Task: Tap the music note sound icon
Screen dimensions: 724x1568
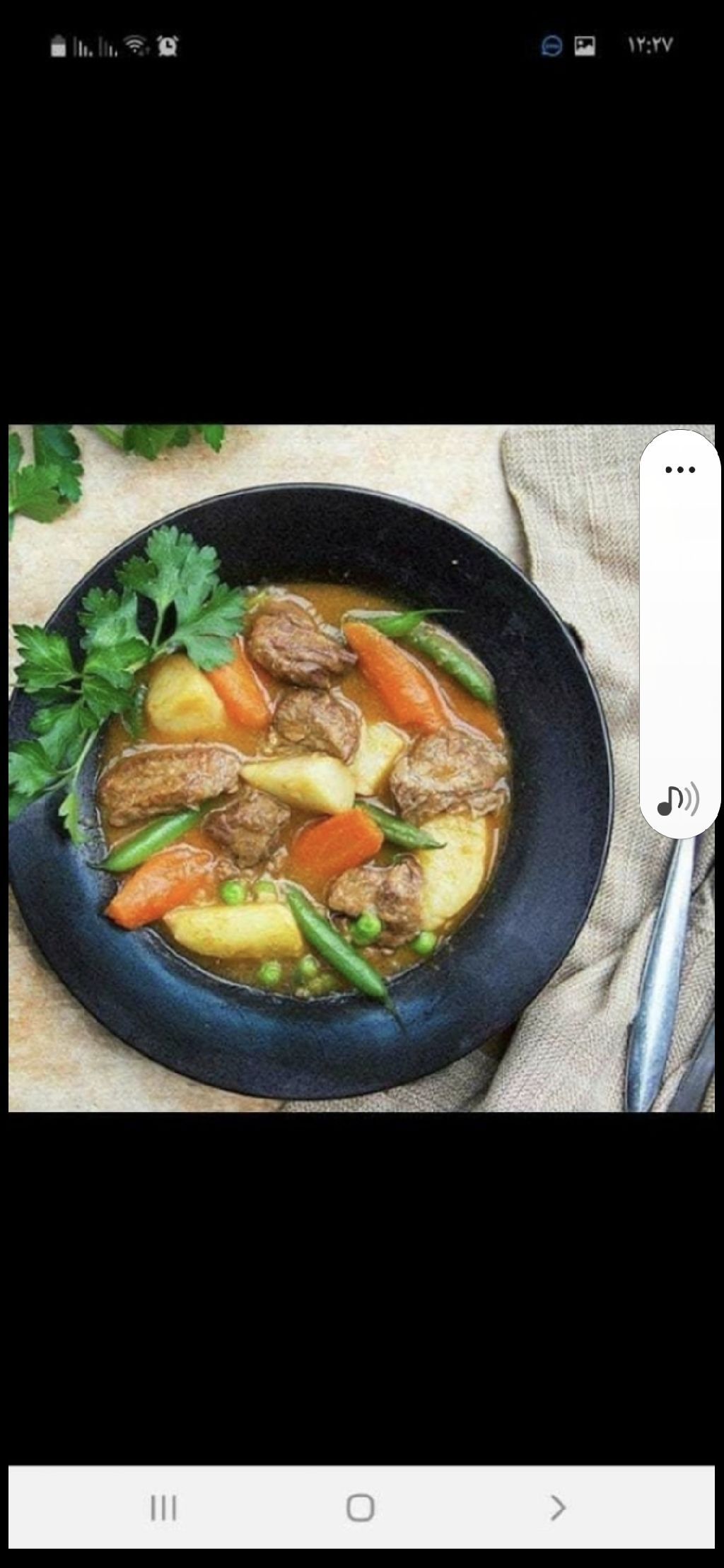Action: click(x=678, y=800)
